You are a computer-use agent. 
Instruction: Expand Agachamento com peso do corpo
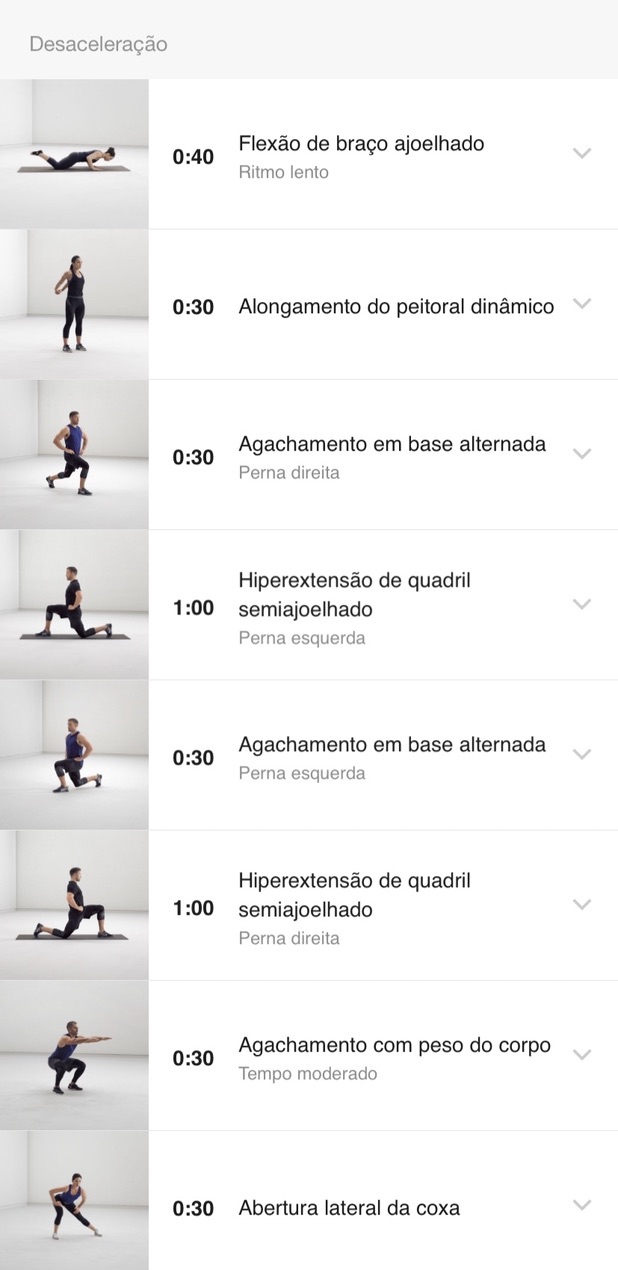(582, 1055)
